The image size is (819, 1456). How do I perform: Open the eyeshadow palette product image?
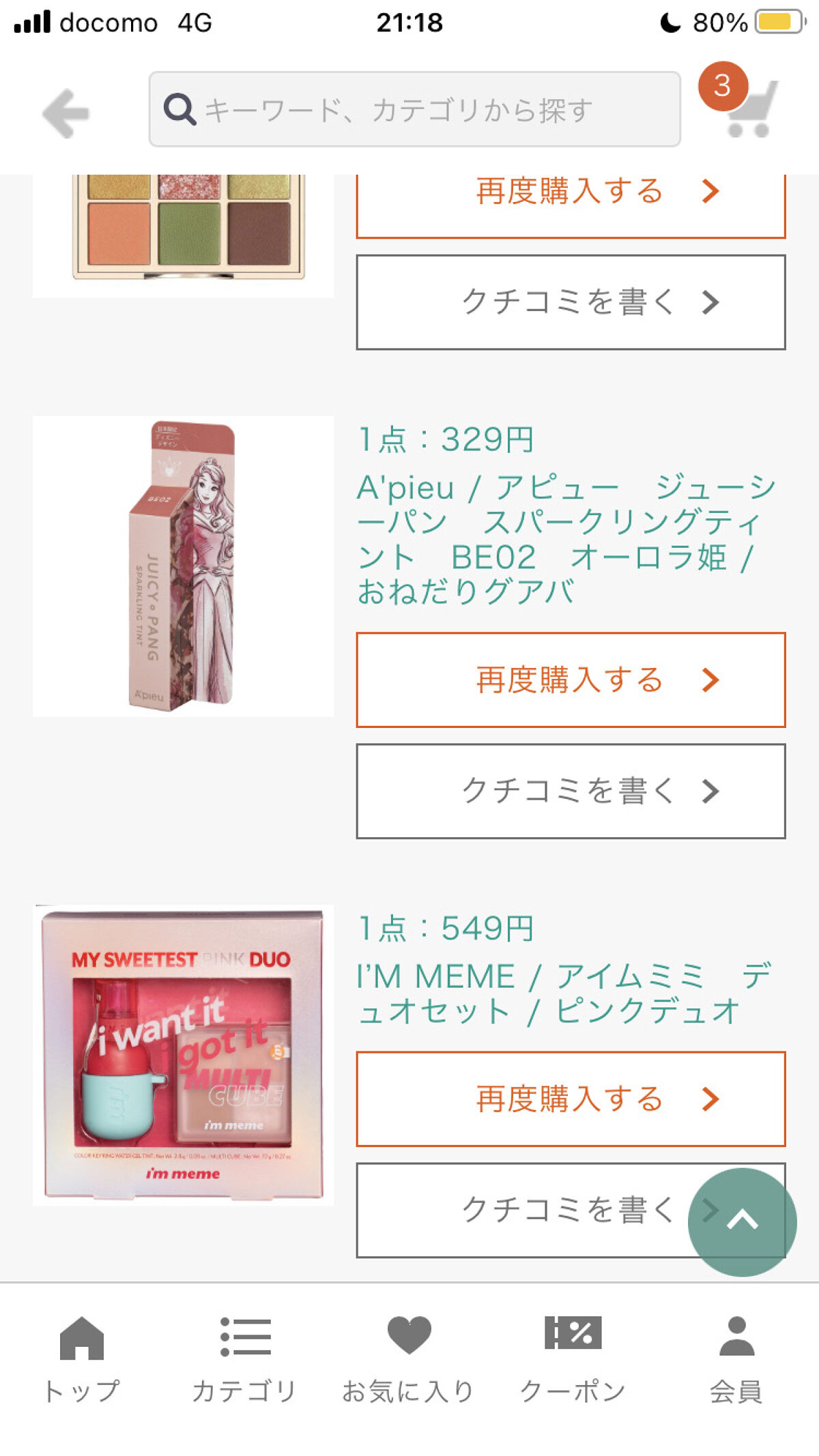tap(183, 232)
